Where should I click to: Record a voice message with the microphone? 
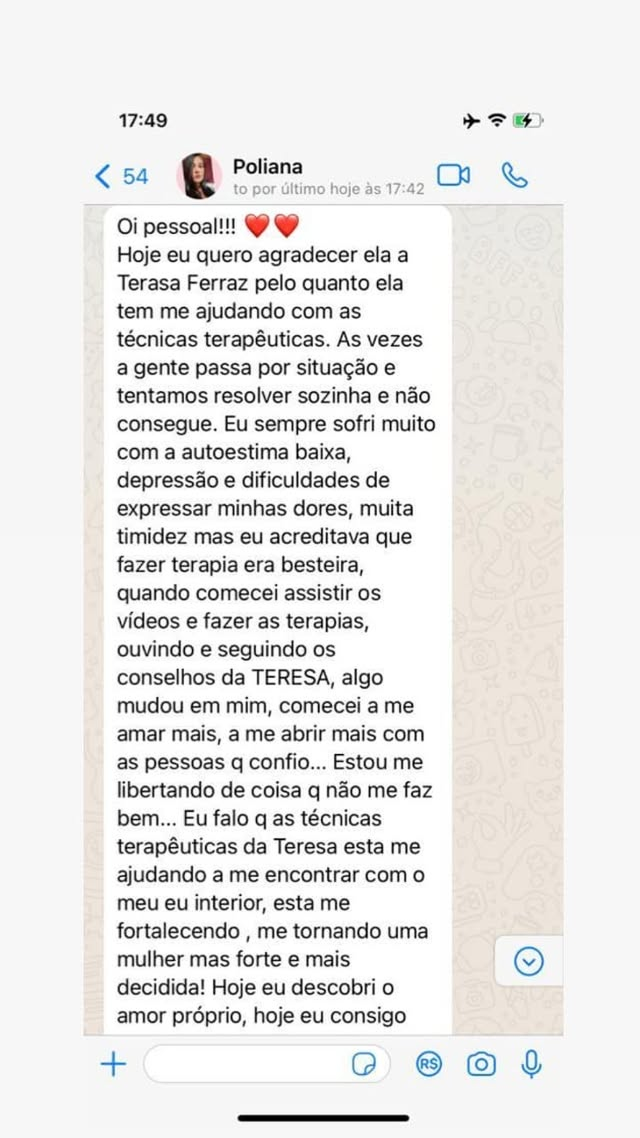click(532, 1064)
